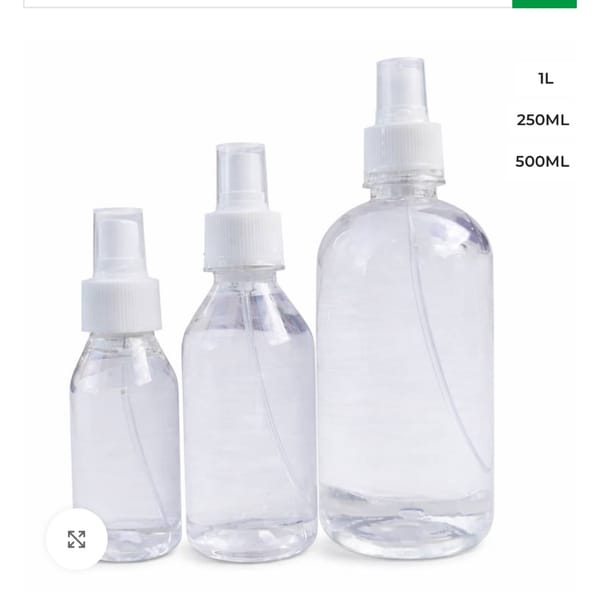
Task: Select the 1L size option
Action: coord(545,79)
